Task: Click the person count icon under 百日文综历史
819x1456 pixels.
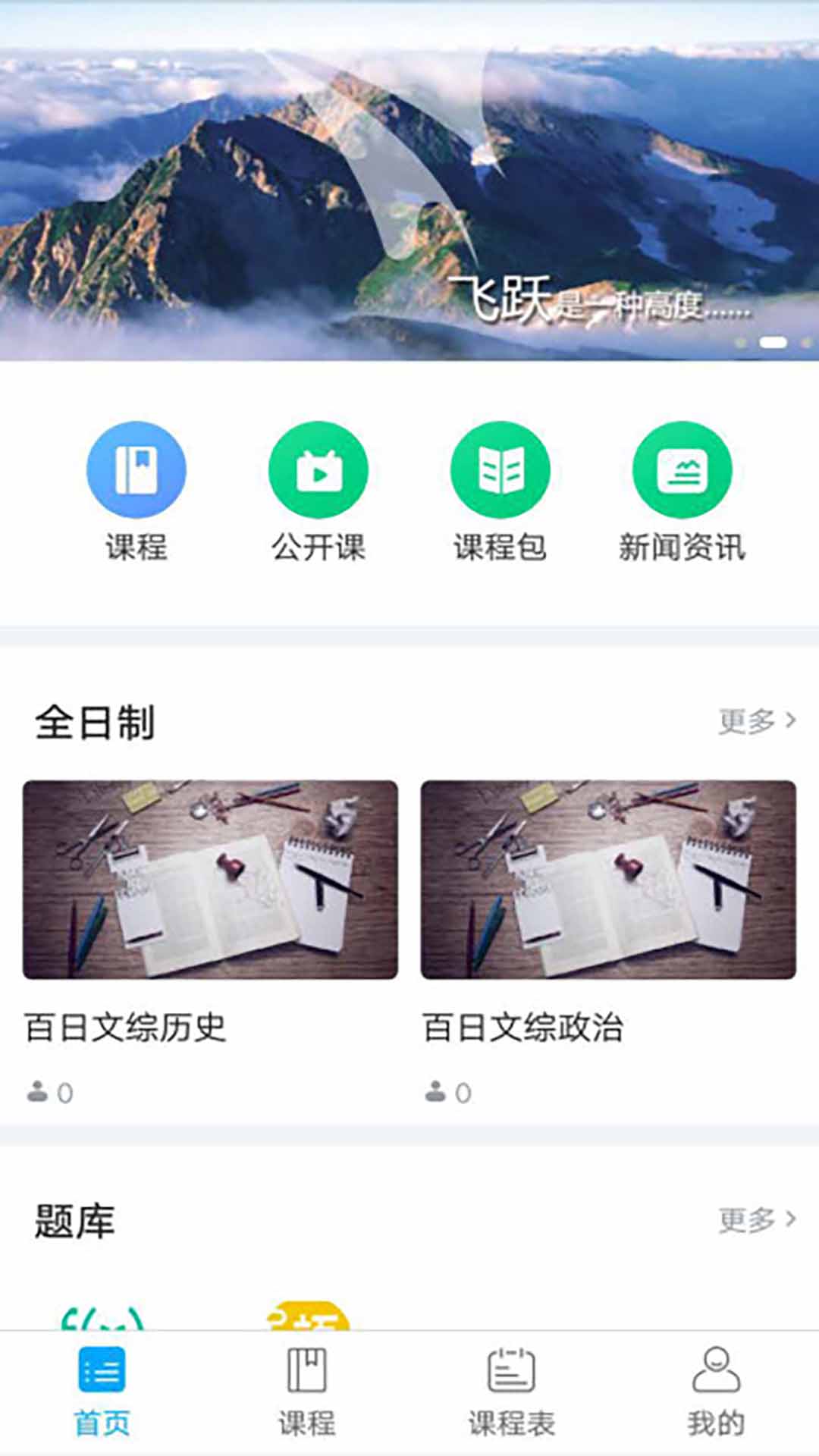Action: click(36, 1090)
